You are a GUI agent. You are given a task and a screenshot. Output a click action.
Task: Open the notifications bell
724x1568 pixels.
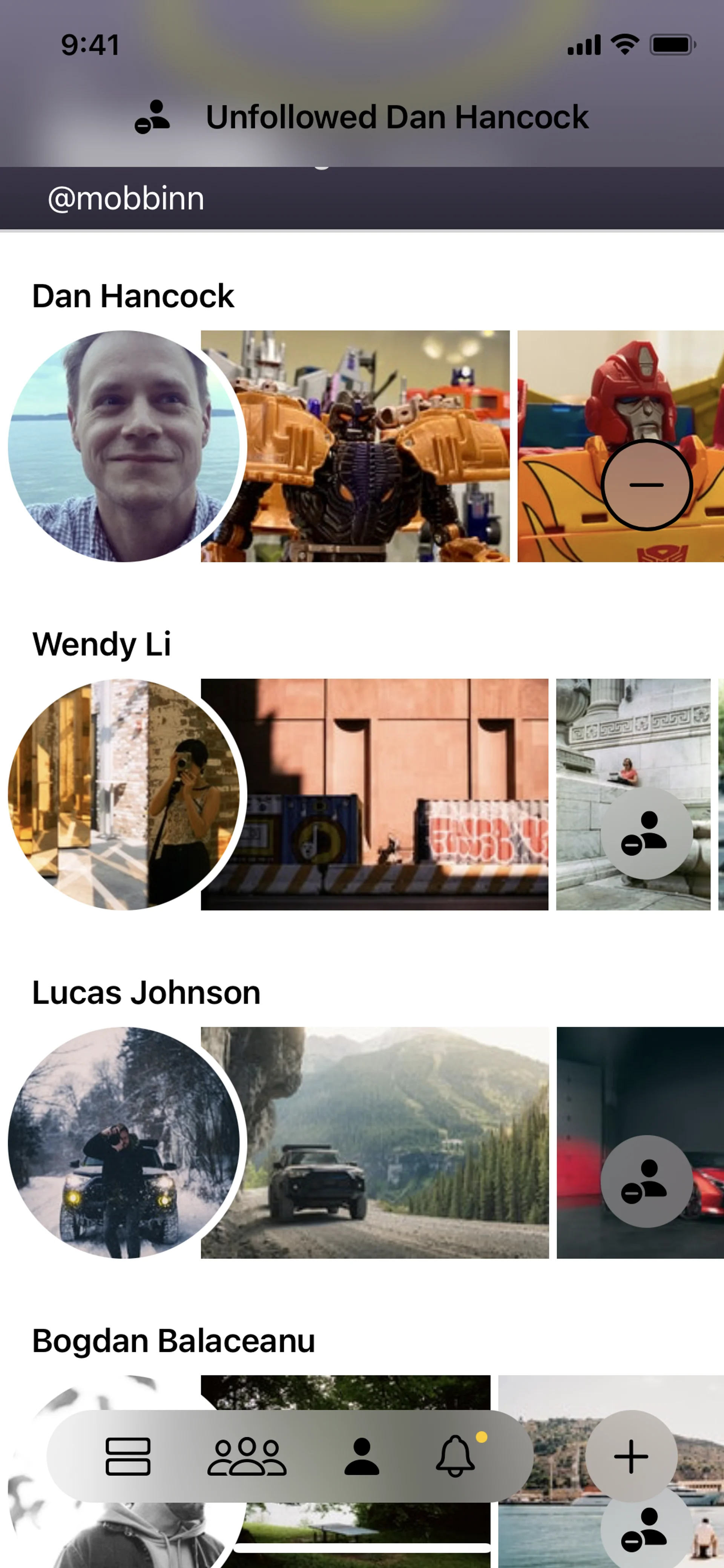(x=455, y=1457)
